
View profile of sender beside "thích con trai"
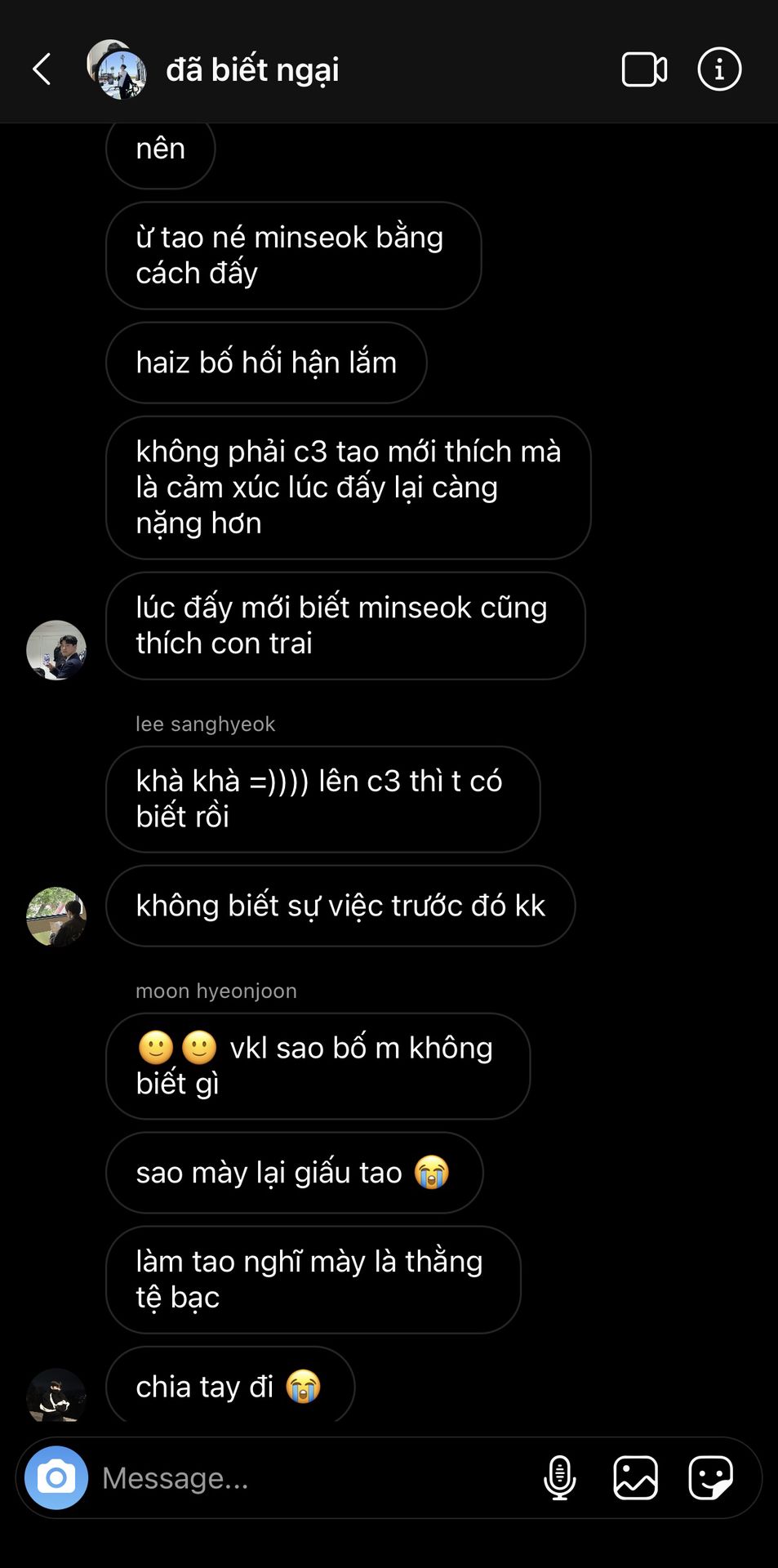pos(56,650)
